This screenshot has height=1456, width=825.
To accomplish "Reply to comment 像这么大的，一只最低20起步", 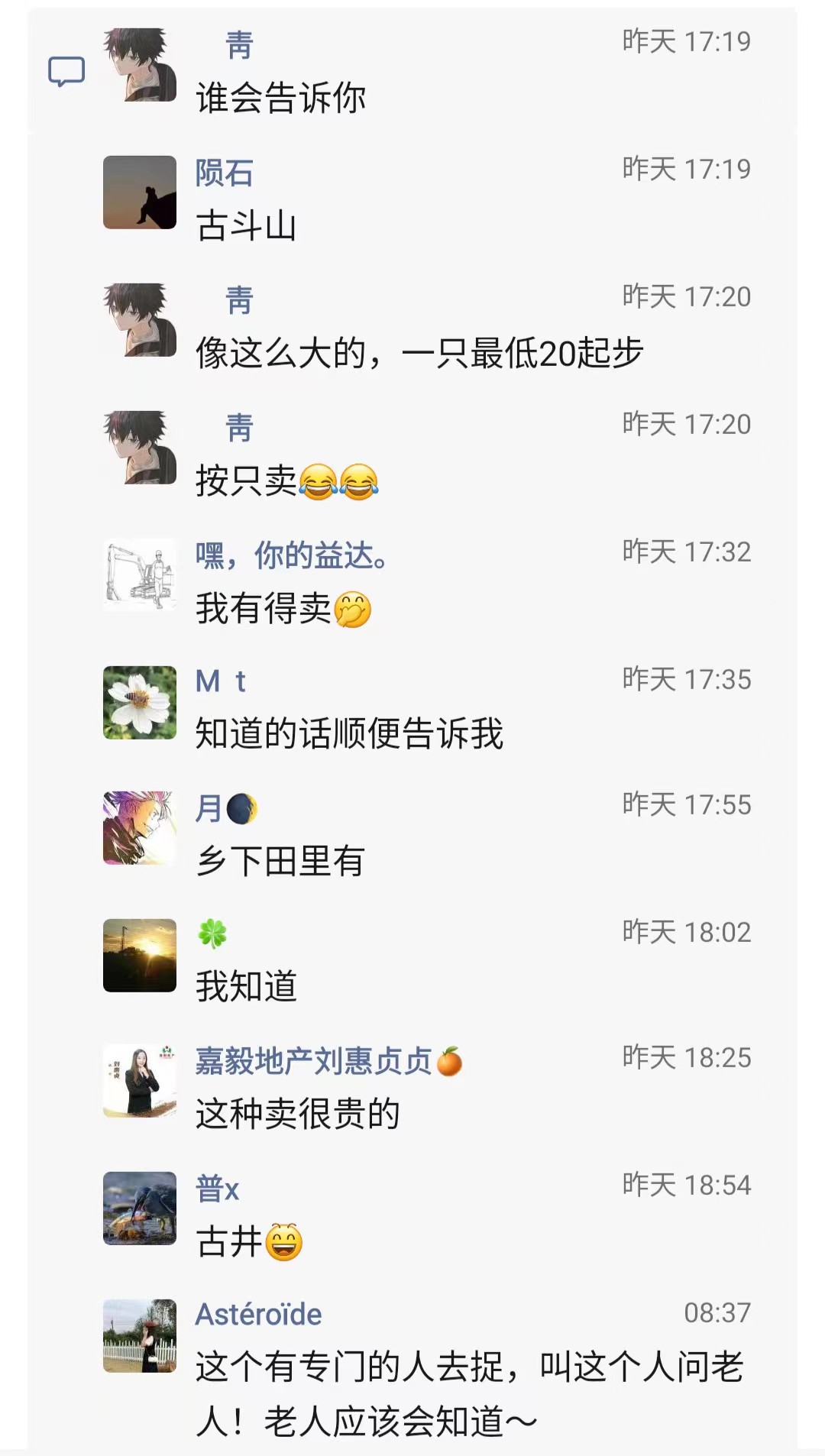I will tap(419, 354).
